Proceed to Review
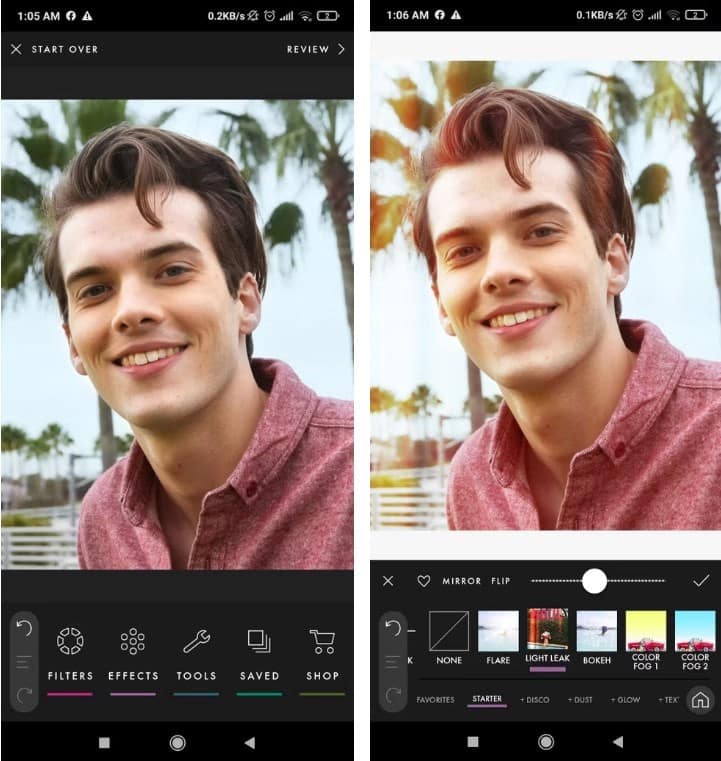The width and height of the screenshot is (721, 761). click(315, 49)
